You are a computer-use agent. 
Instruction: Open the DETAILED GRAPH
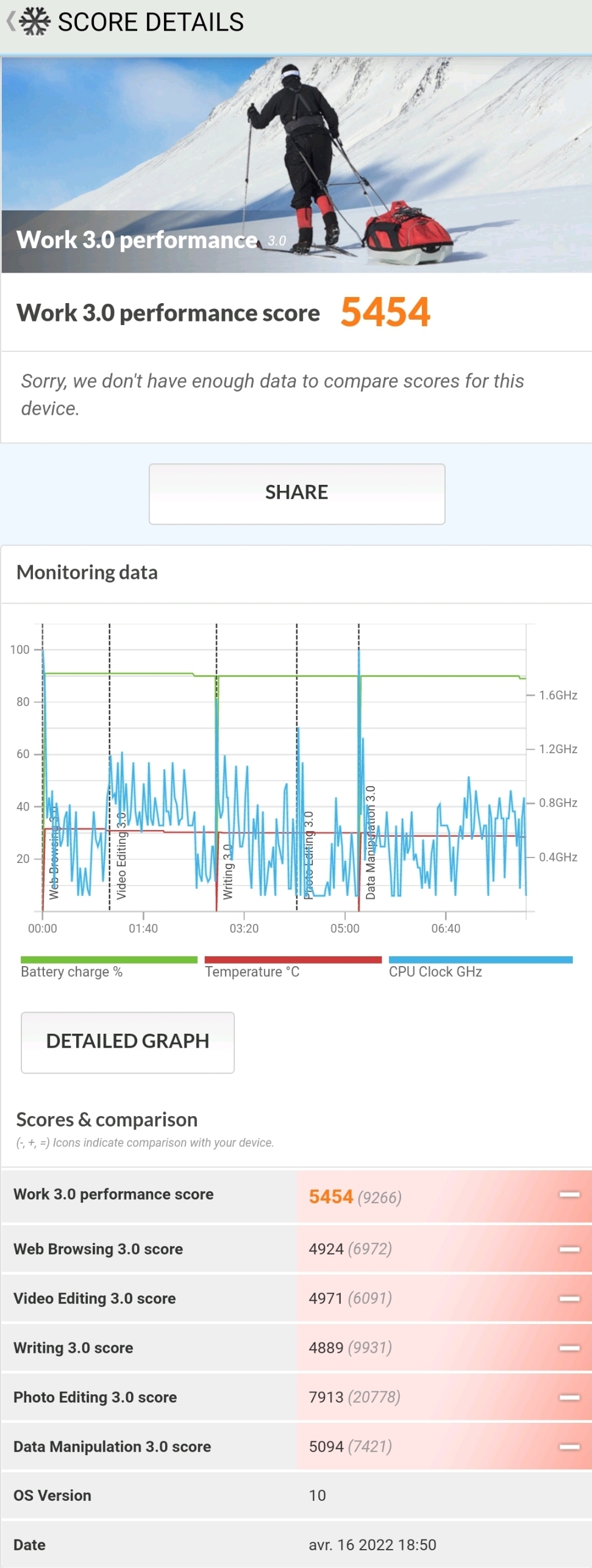tap(127, 1041)
